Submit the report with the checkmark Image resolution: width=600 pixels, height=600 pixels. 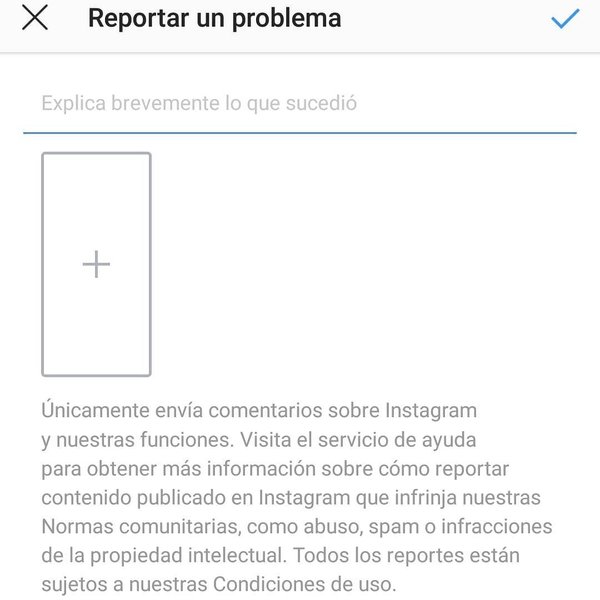pos(565,18)
